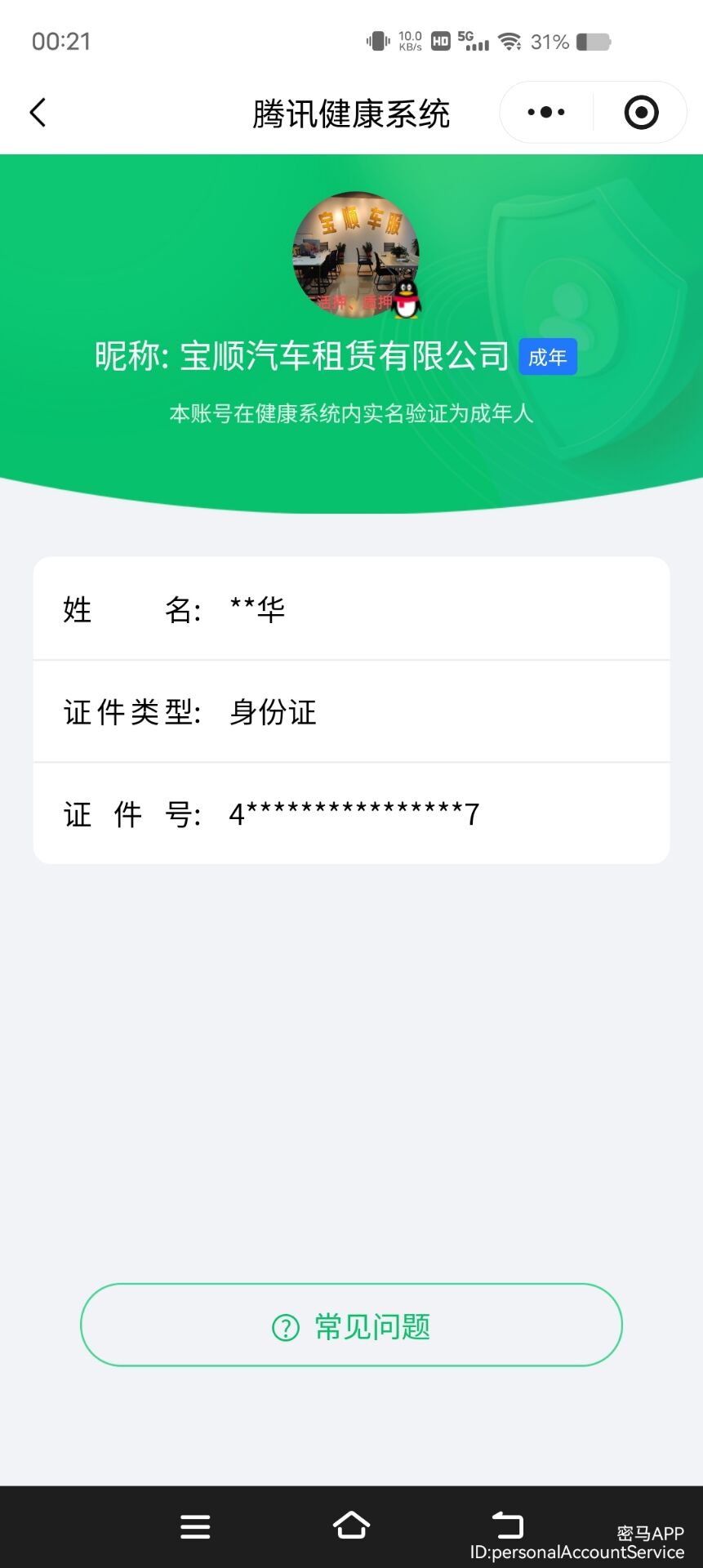Viewport: 703px width, 1568px height.
Task: Tap the mini-program capsule close button
Action: [640, 112]
